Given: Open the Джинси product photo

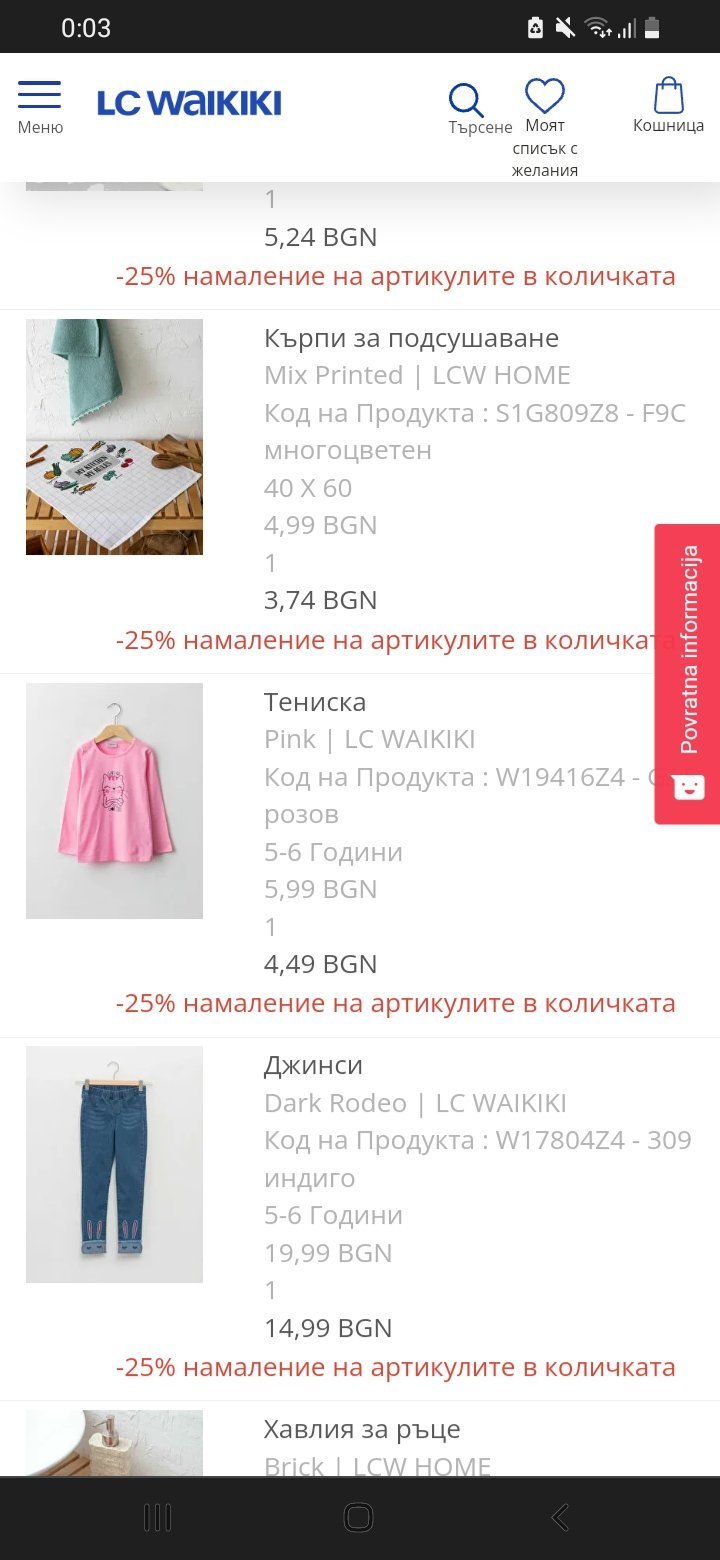Looking at the screenshot, I should [114, 1164].
